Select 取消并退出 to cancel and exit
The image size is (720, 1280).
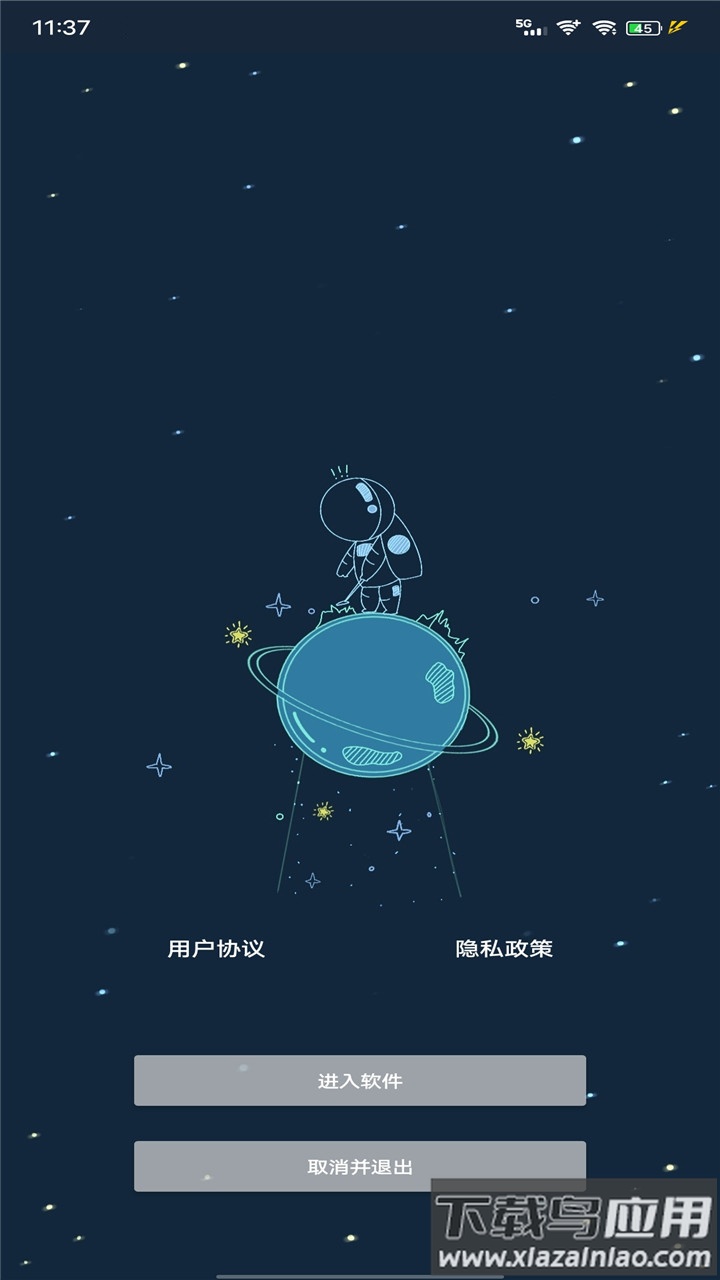(x=360, y=1166)
